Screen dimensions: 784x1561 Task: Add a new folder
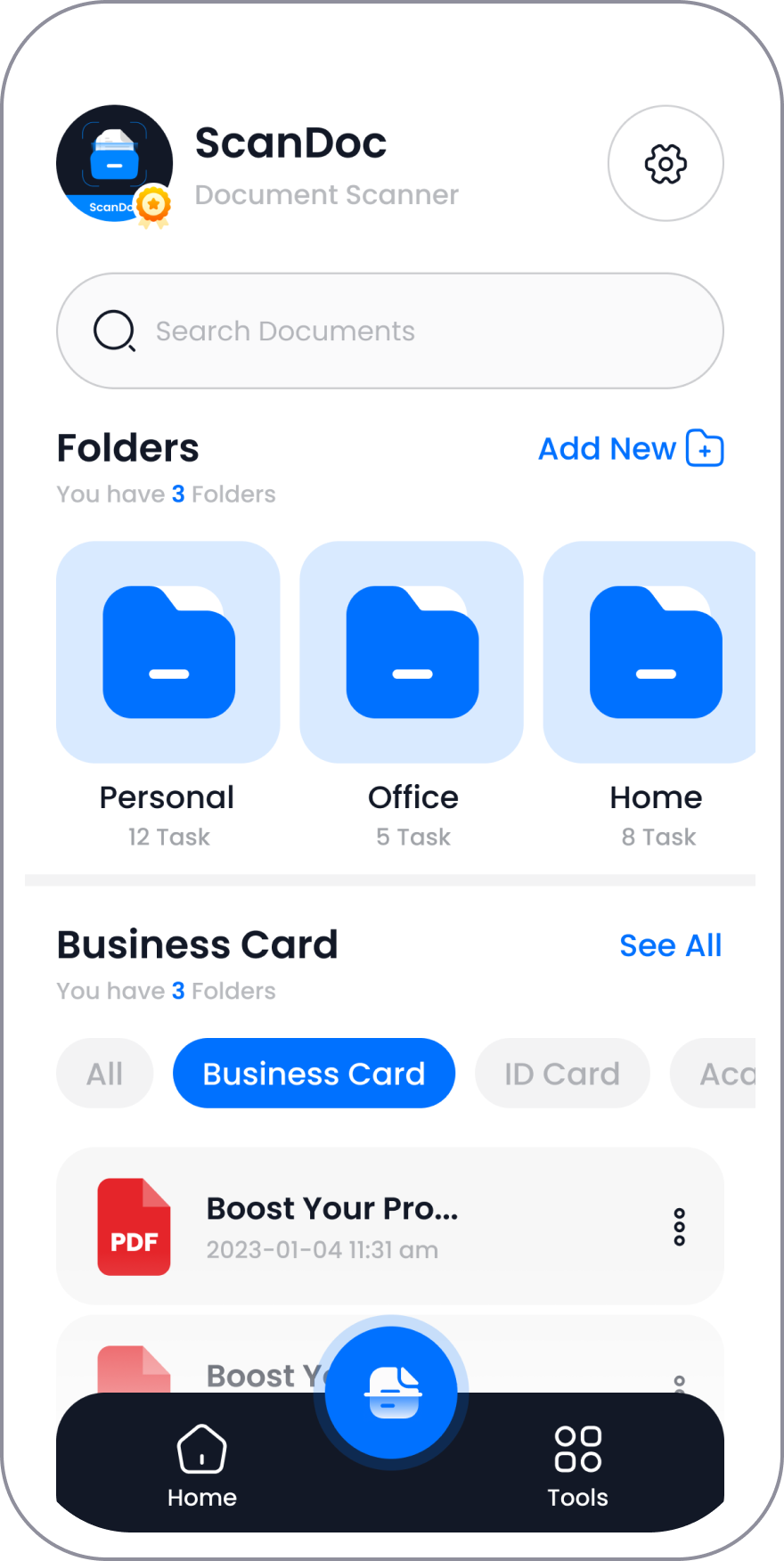(631, 448)
